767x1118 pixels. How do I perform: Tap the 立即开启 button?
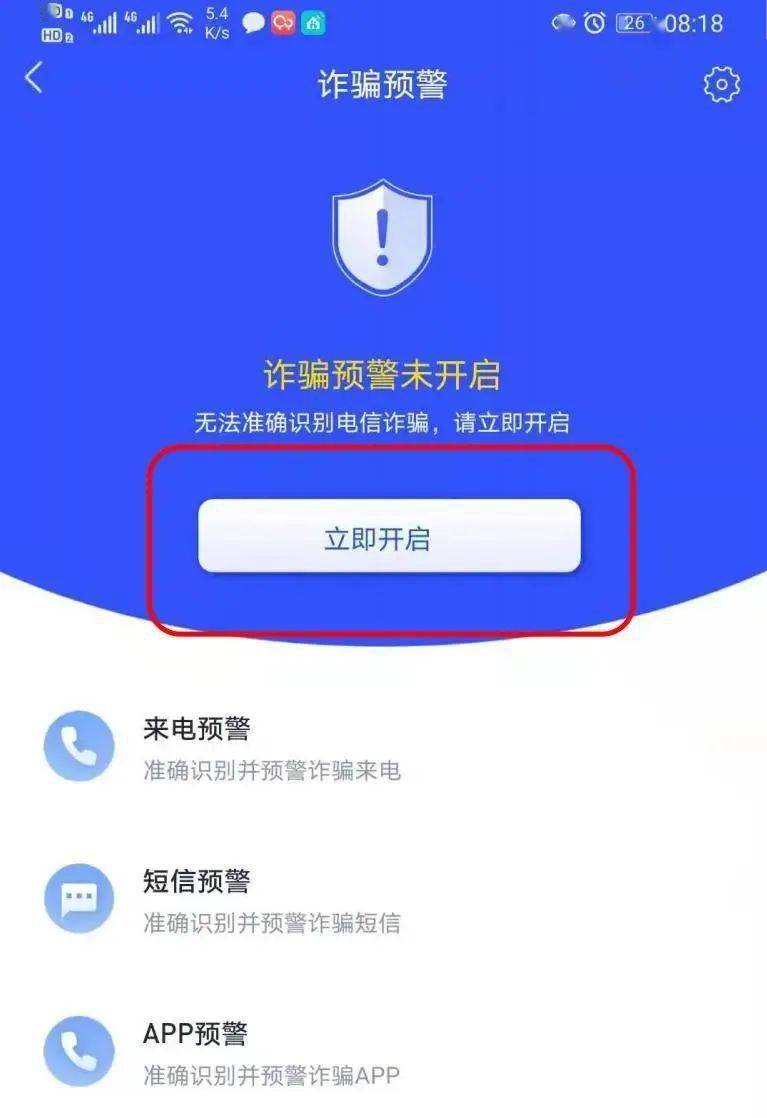[x=389, y=537]
